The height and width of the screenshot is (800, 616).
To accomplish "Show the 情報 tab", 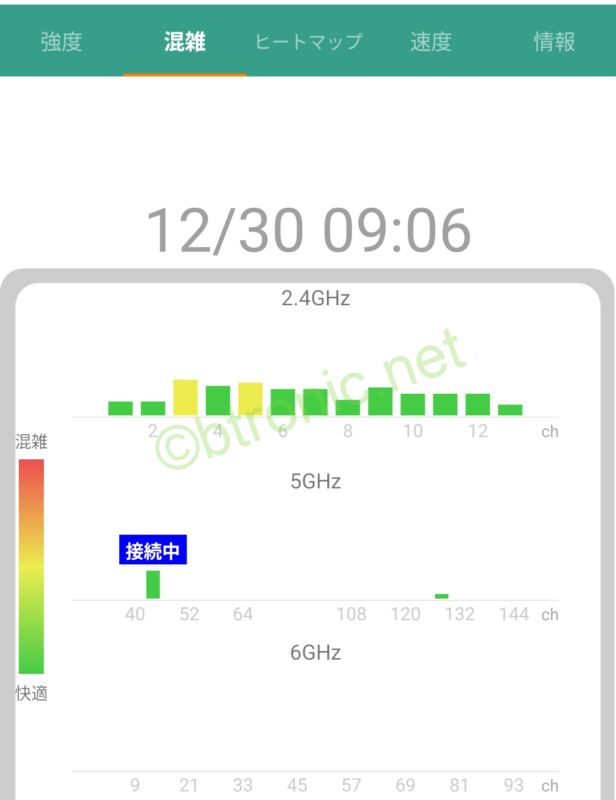I will 554,42.
